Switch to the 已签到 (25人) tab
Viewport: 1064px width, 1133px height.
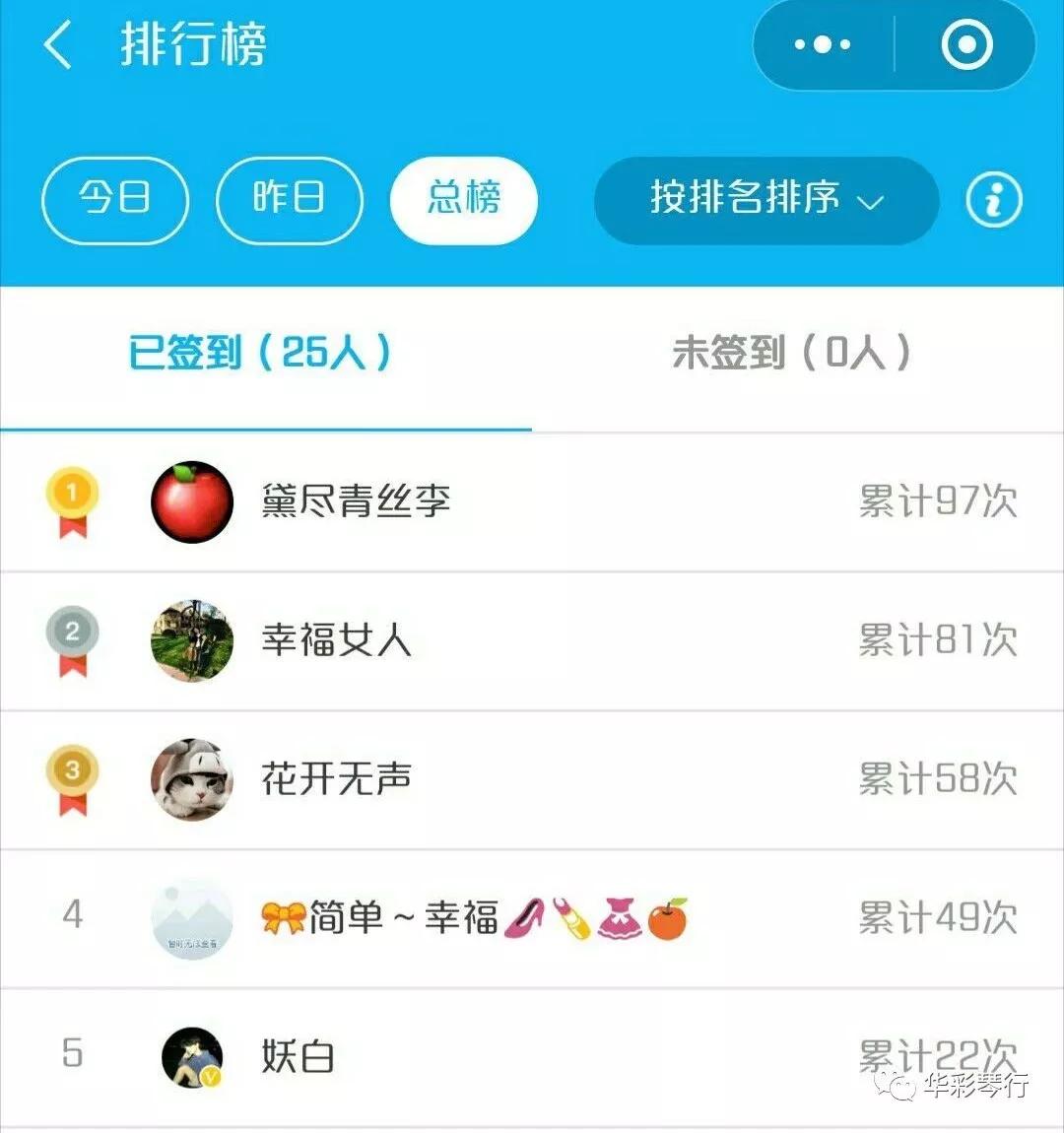point(260,353)
